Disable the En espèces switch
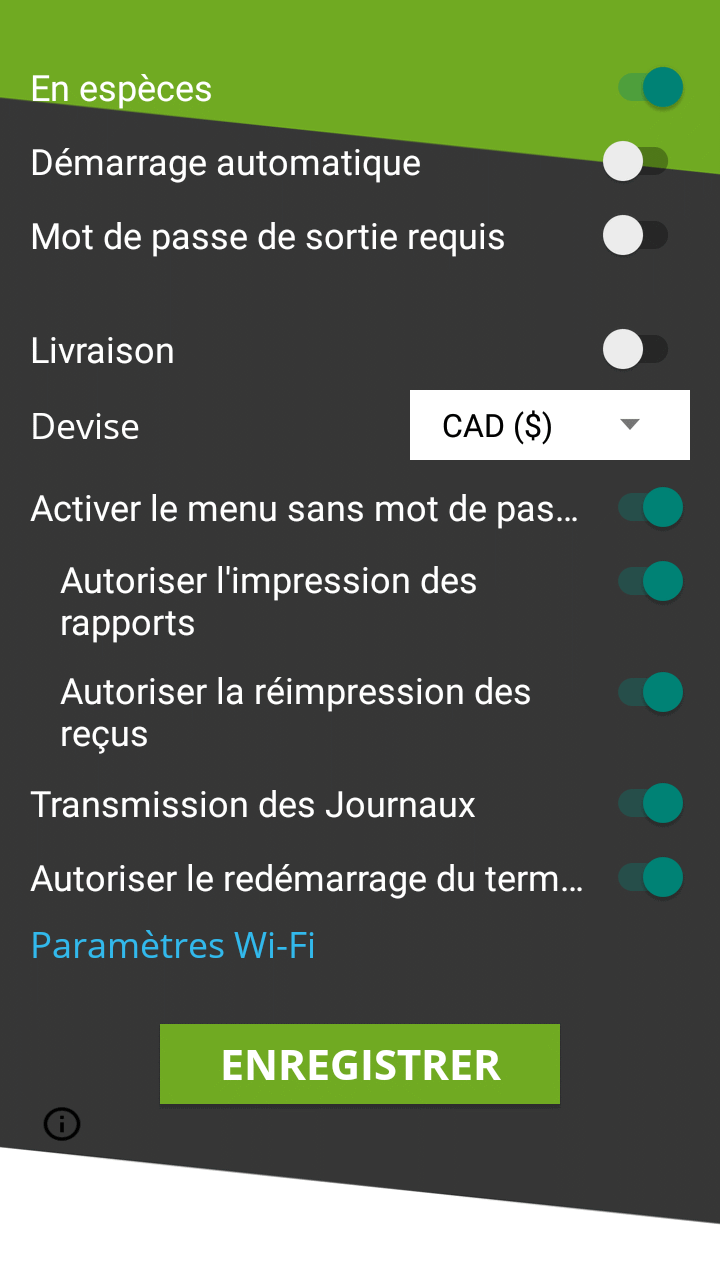720x1280 pixels. tap(650, 88)
